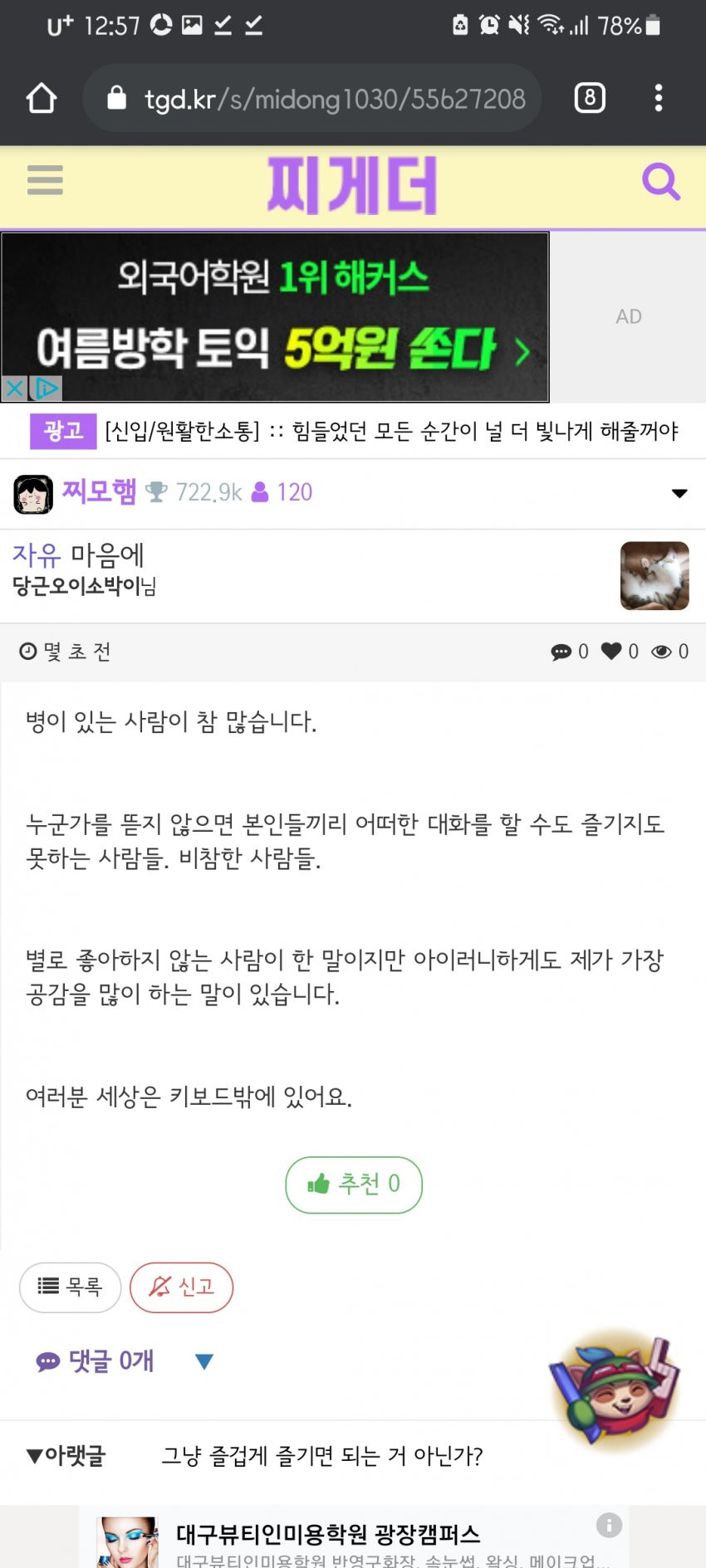Recommend the post with 추천 button
The height and width of the screenshot is (1568, 706).
coord(354,1185)
